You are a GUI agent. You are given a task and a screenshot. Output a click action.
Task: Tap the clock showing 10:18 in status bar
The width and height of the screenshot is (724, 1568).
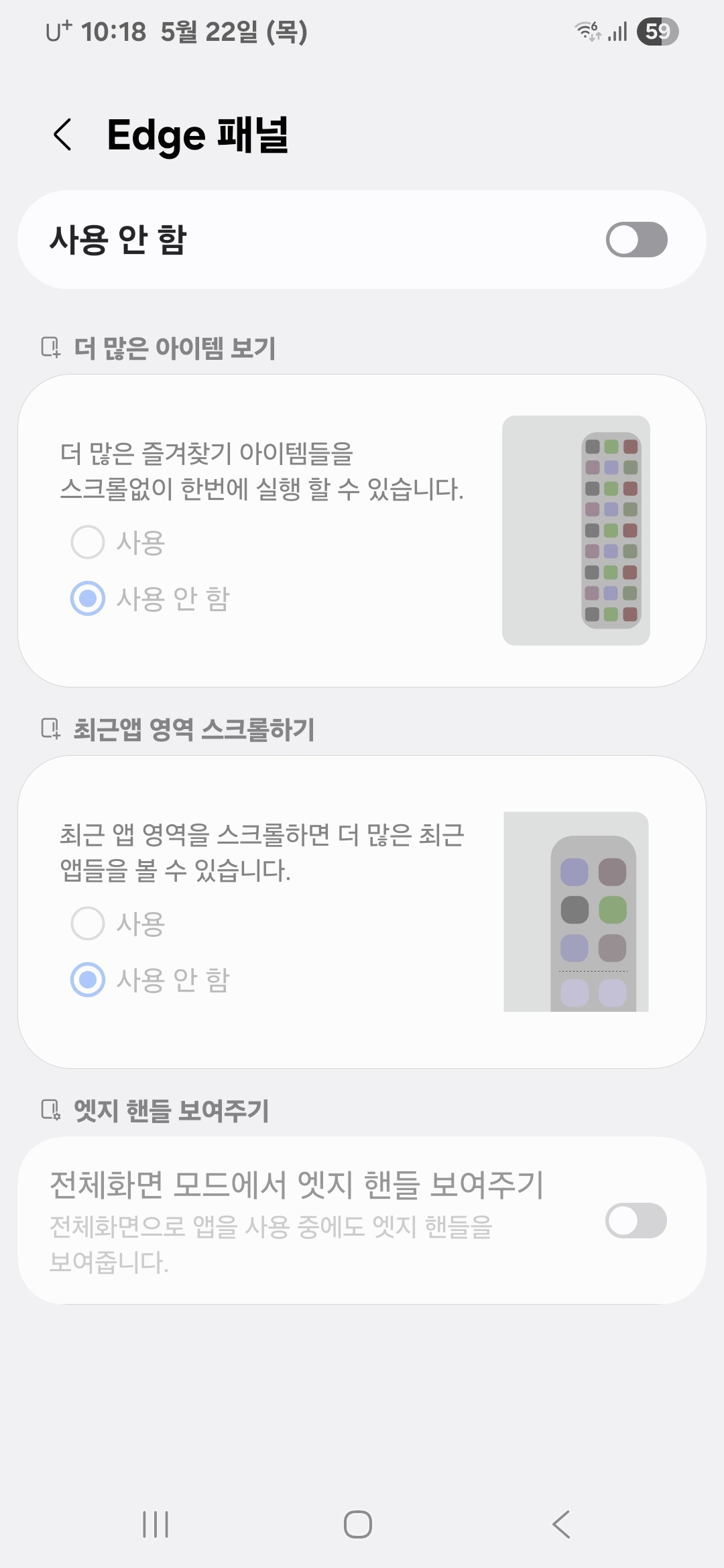pos(113,31)
